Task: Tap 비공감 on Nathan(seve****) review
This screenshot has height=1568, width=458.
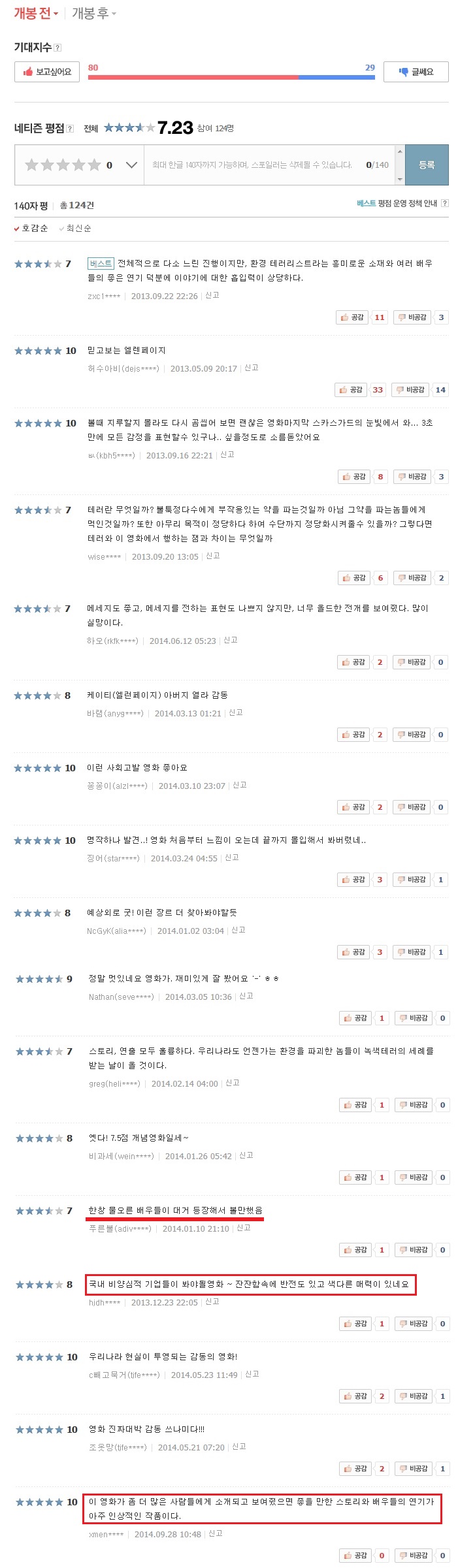Action: pyautogui.click(x=413, y=1018)
